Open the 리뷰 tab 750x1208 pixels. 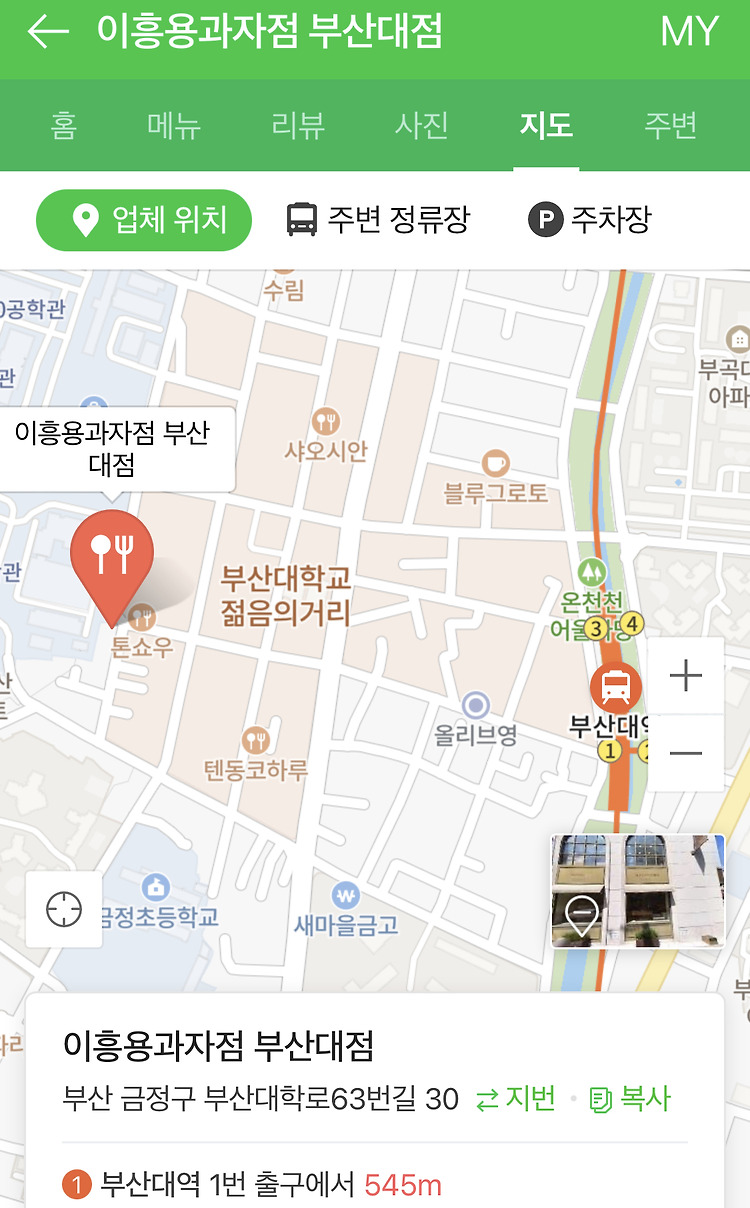coord(298,126)
